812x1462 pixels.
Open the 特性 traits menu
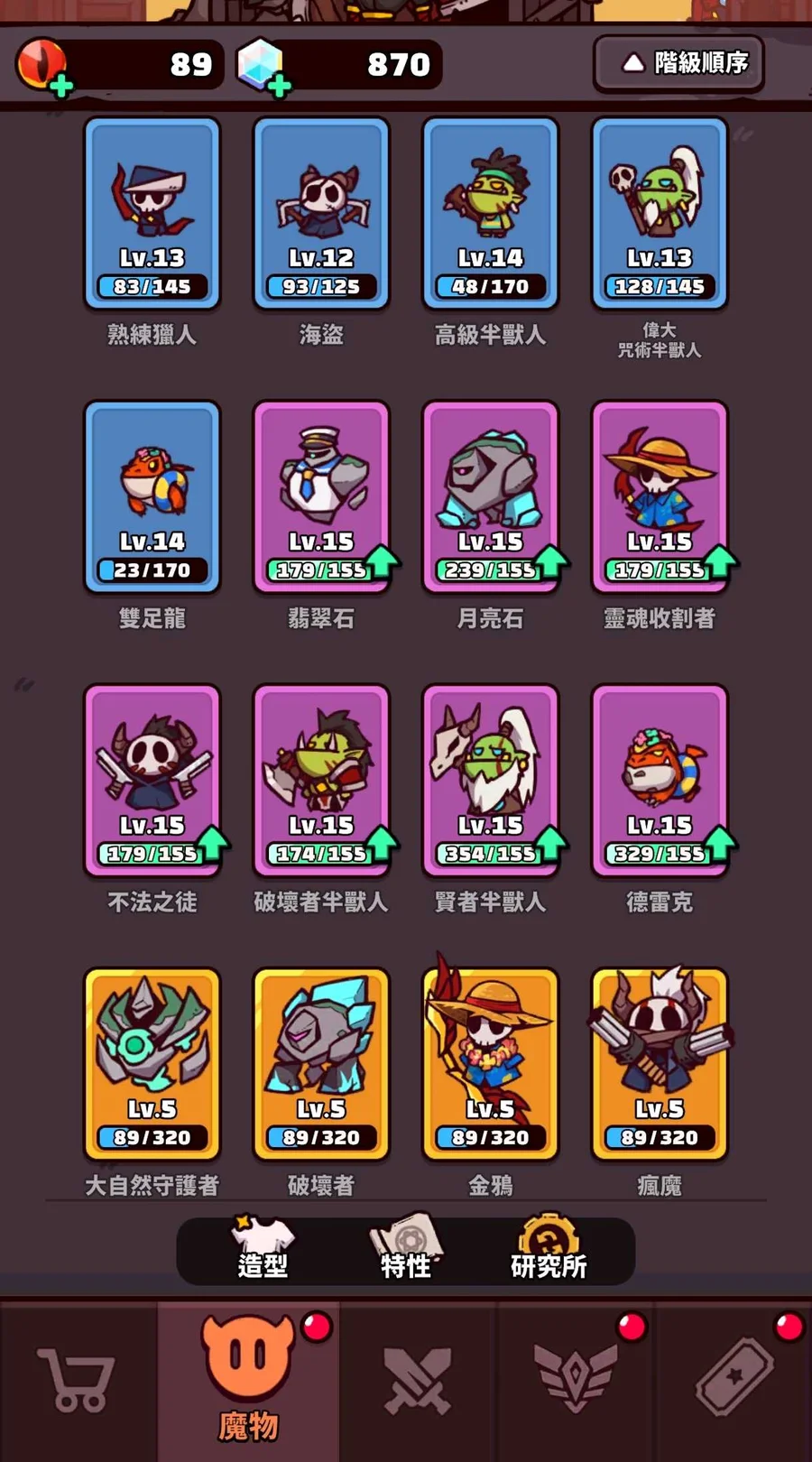tap(406, 1250)
